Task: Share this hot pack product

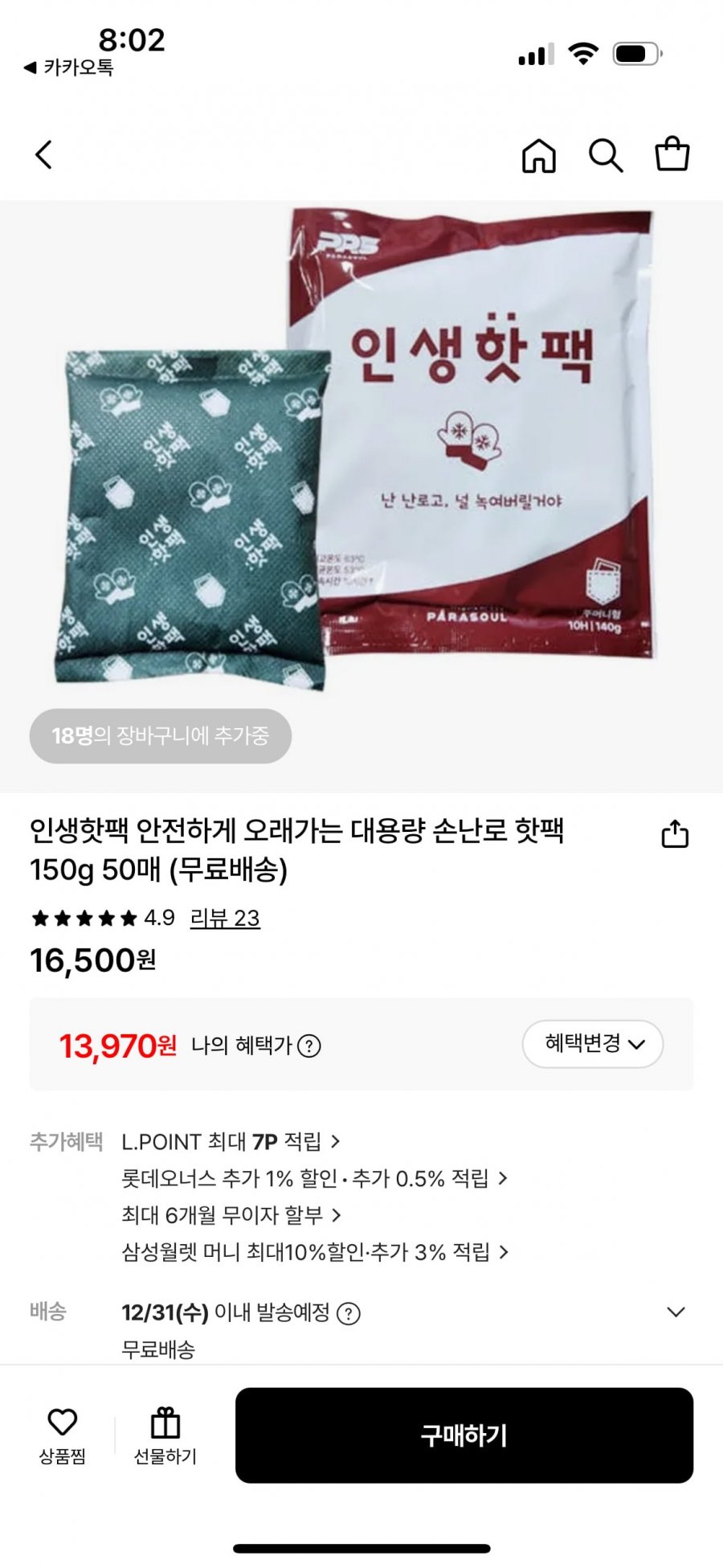Action: (x=675, y=834)
